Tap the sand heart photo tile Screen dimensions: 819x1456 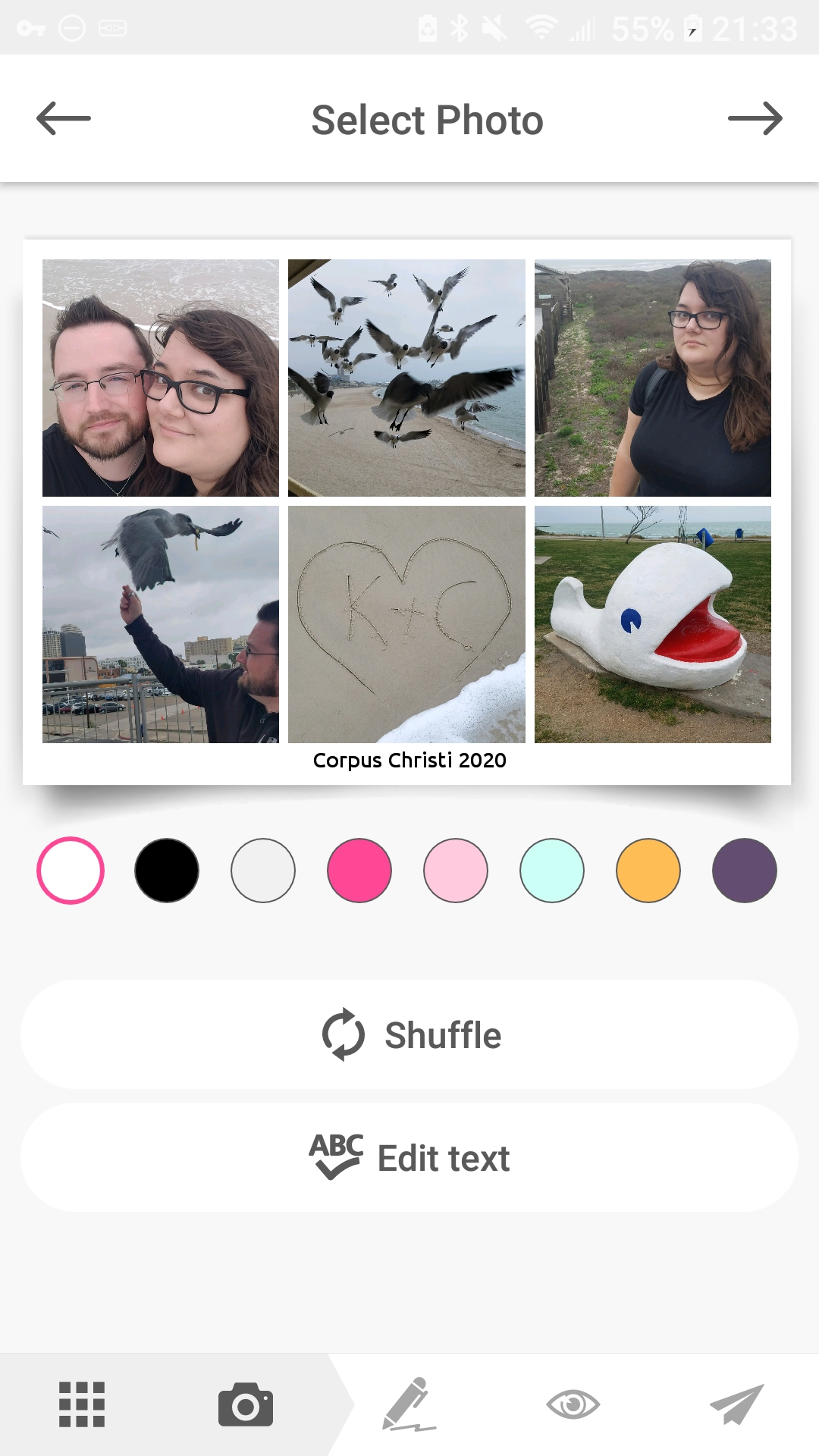[x=406, y=624]
